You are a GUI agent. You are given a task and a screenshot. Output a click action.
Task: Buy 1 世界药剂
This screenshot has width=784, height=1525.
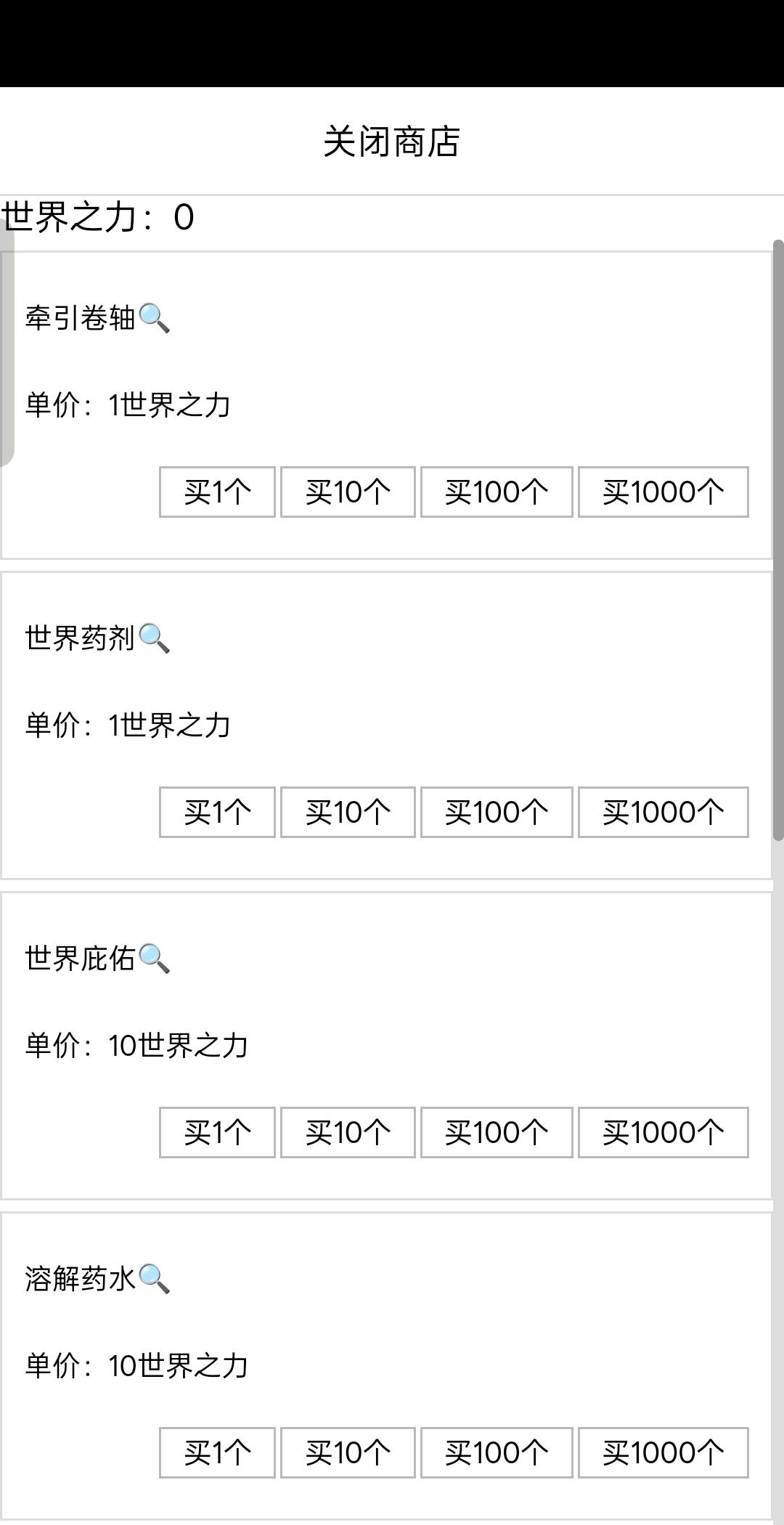216,812
